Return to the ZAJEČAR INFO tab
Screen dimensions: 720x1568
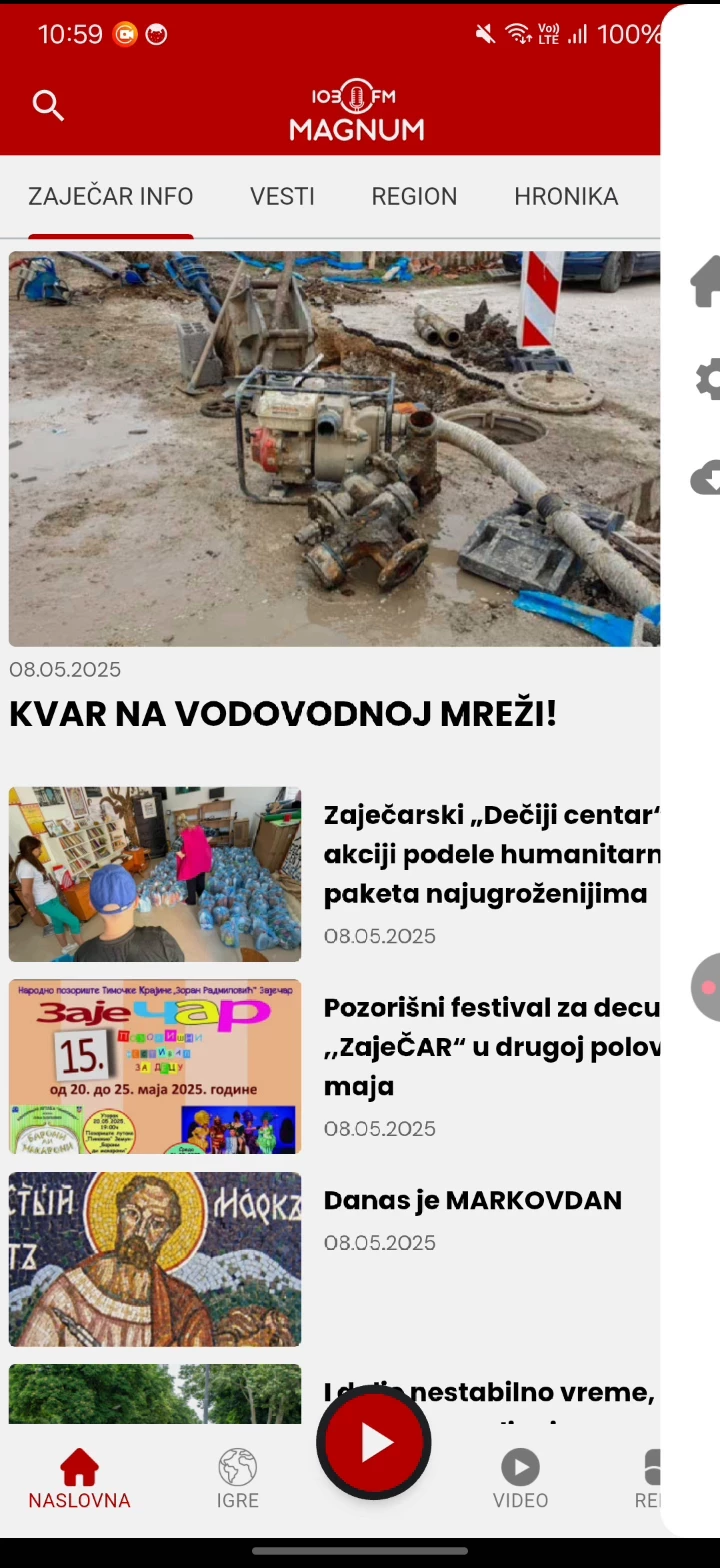click(x=110, y=196)
